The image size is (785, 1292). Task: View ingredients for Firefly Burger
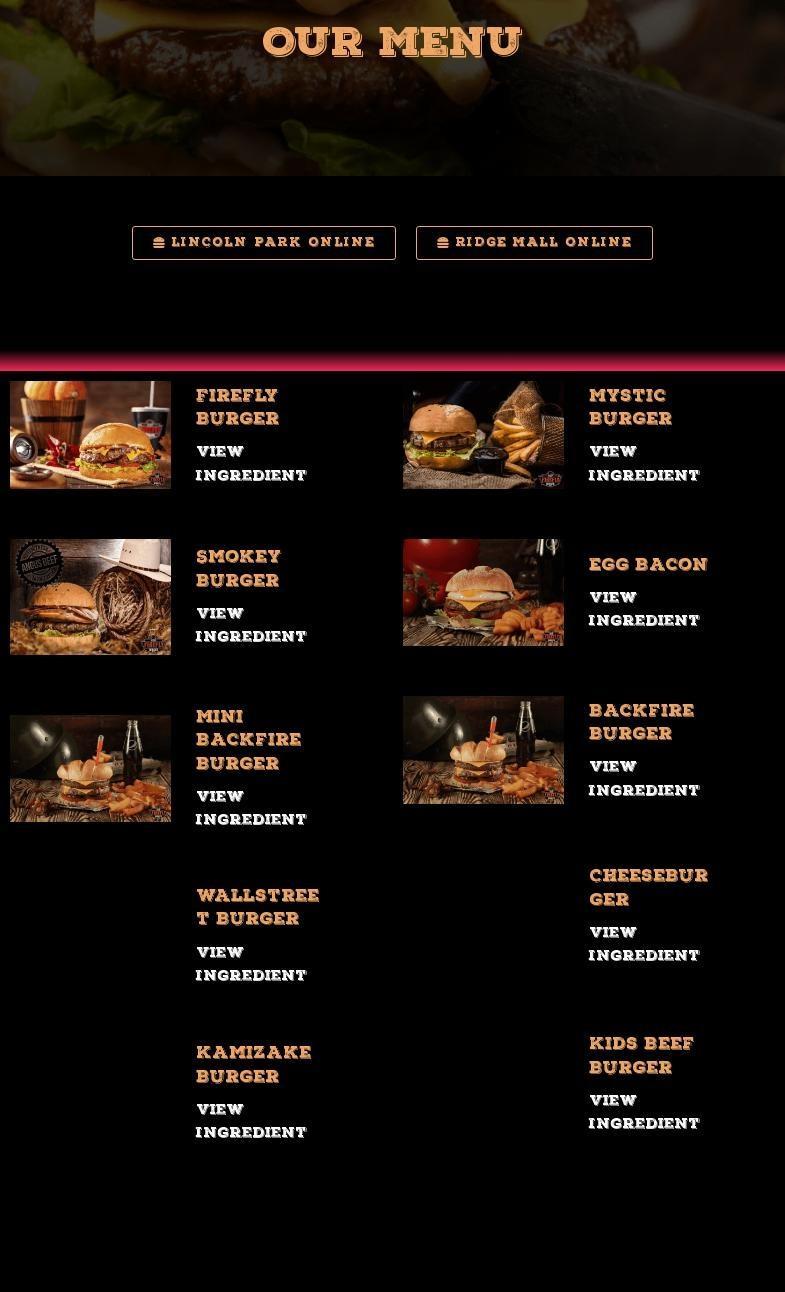[250, 464]
